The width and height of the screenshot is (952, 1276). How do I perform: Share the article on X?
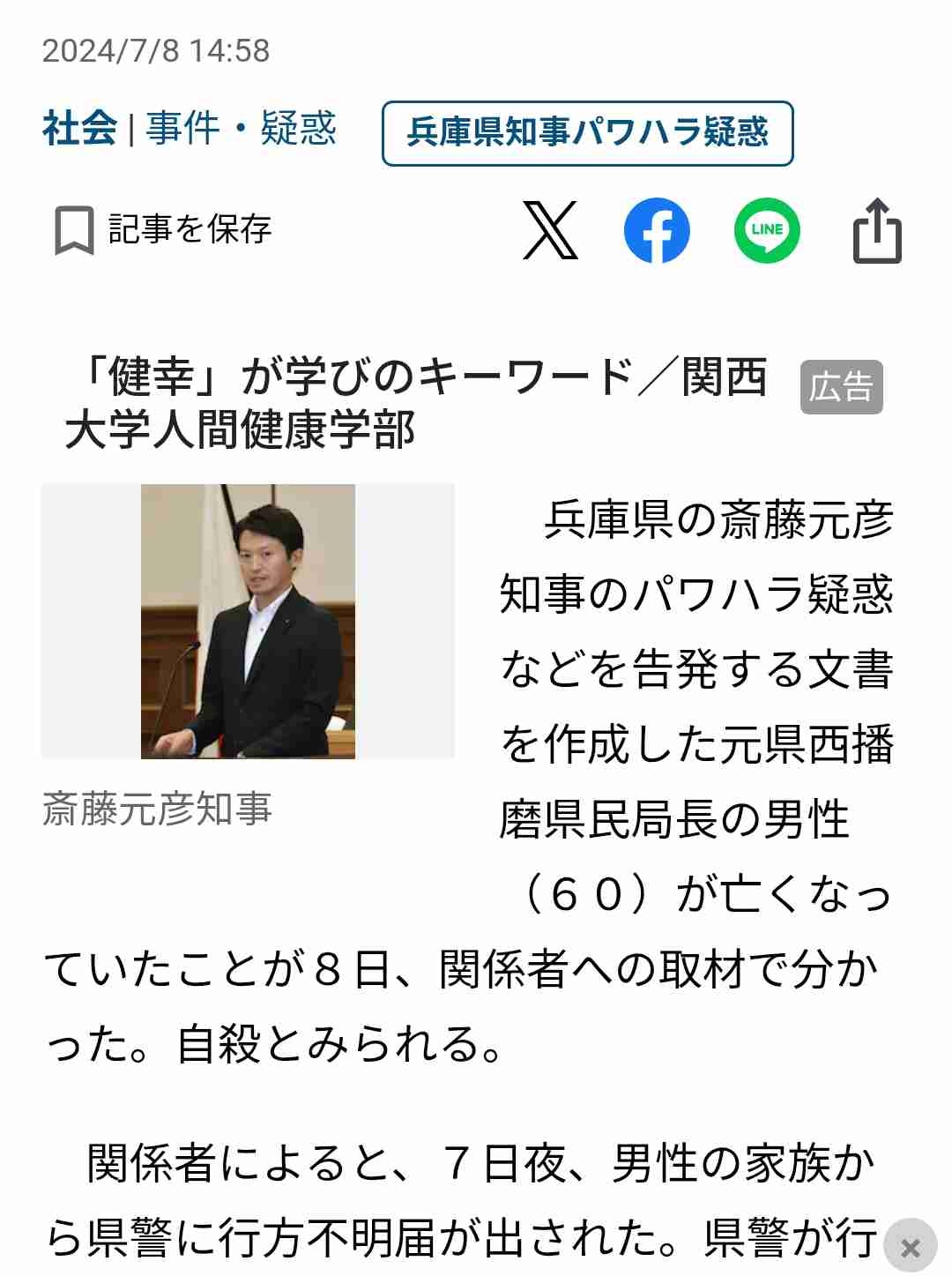(x=551, y=230)
